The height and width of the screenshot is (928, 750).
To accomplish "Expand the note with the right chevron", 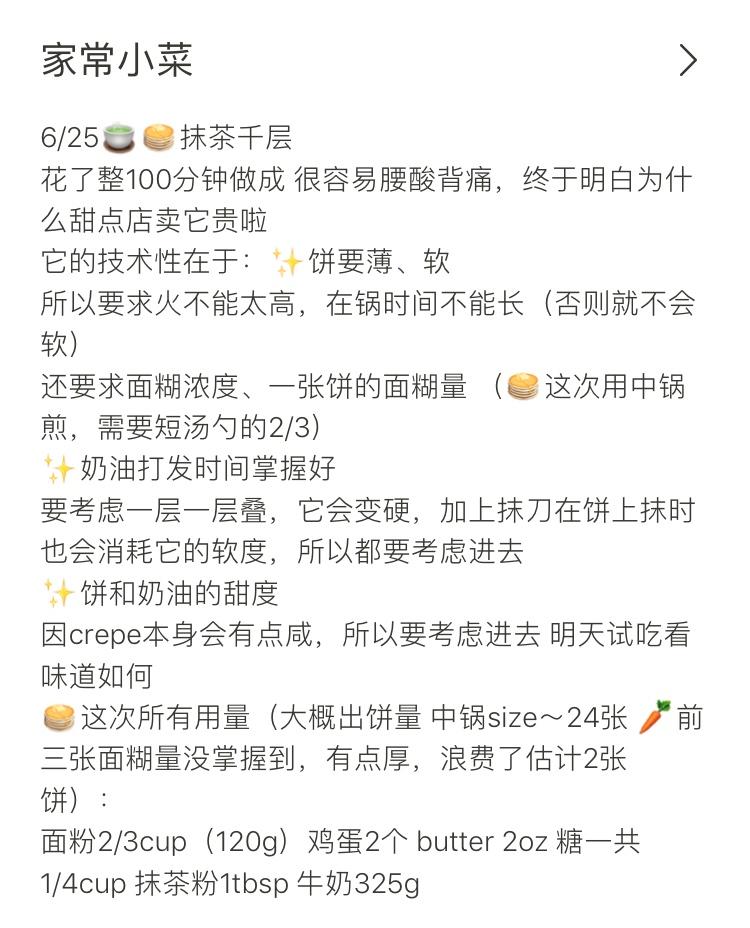I will tap(686, 60).
